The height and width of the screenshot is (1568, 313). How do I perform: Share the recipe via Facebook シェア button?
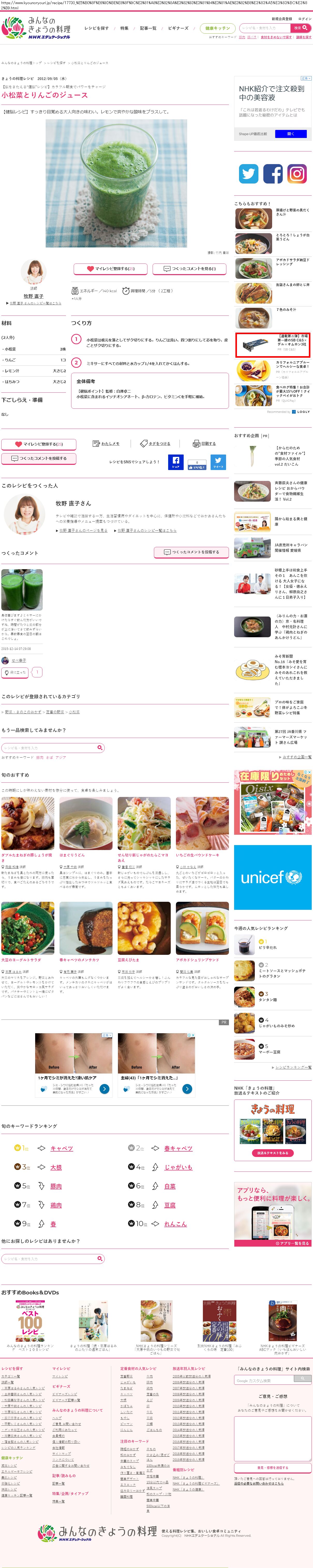click(x=176, y=462)
